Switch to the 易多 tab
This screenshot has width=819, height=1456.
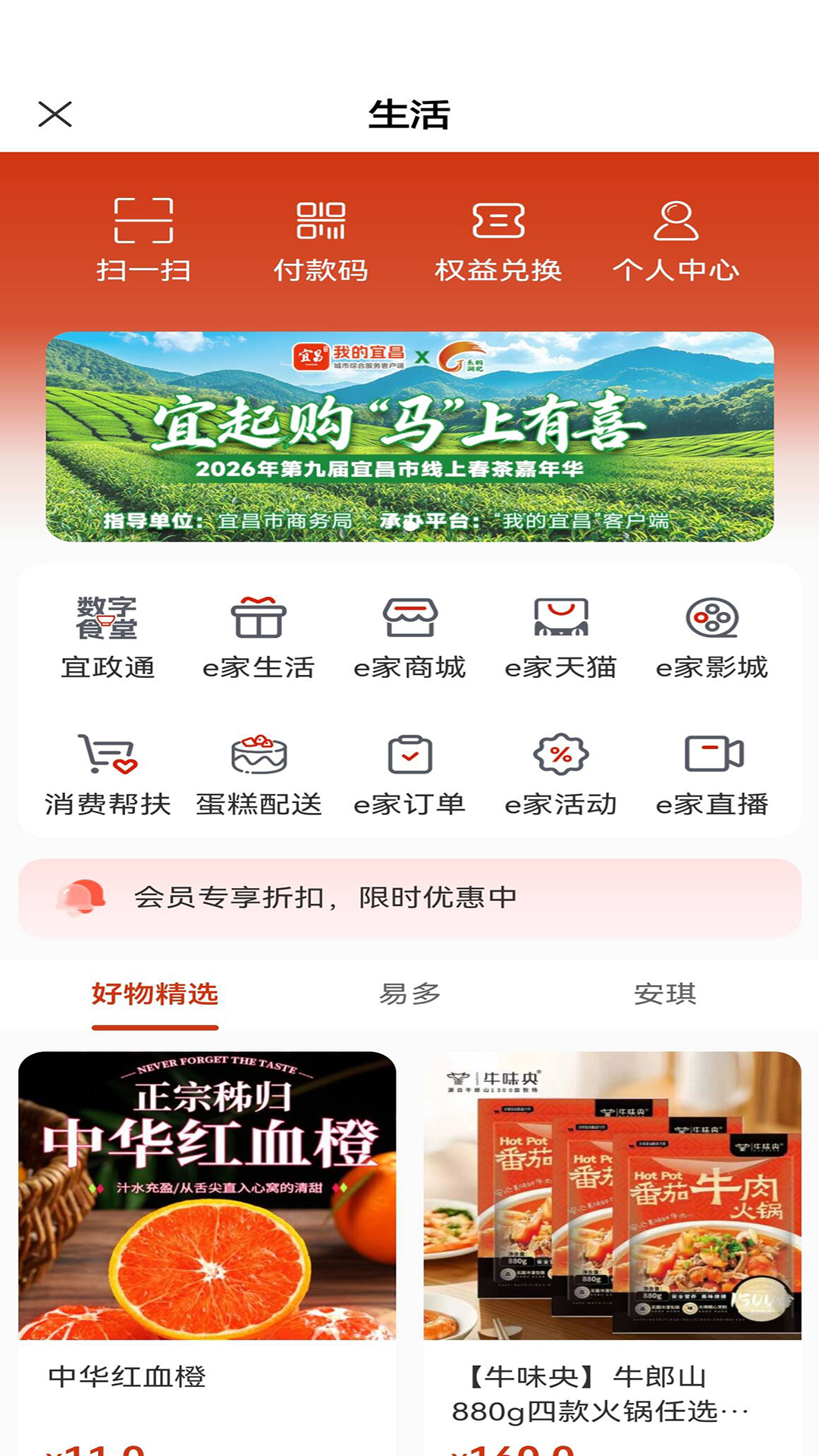tap(409, 994)
